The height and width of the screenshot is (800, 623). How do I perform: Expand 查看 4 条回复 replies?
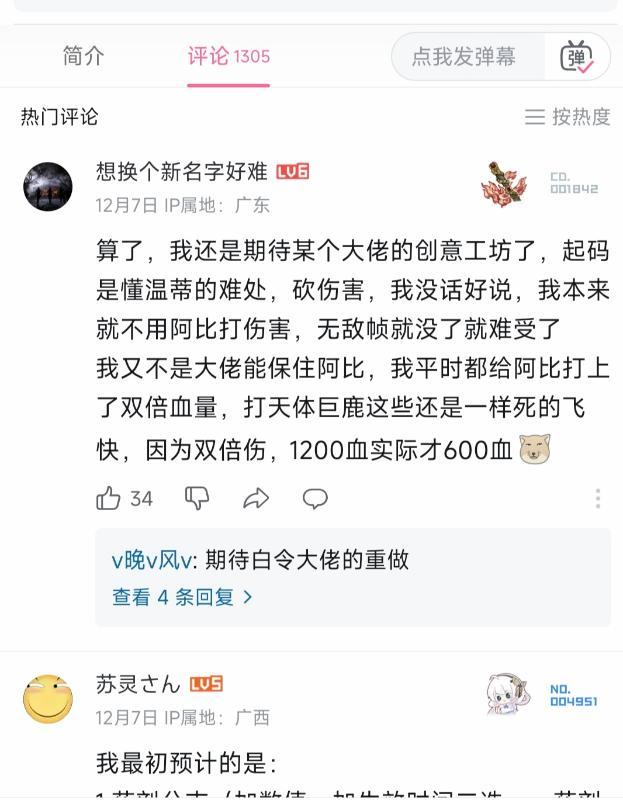[x=182, y=597]
